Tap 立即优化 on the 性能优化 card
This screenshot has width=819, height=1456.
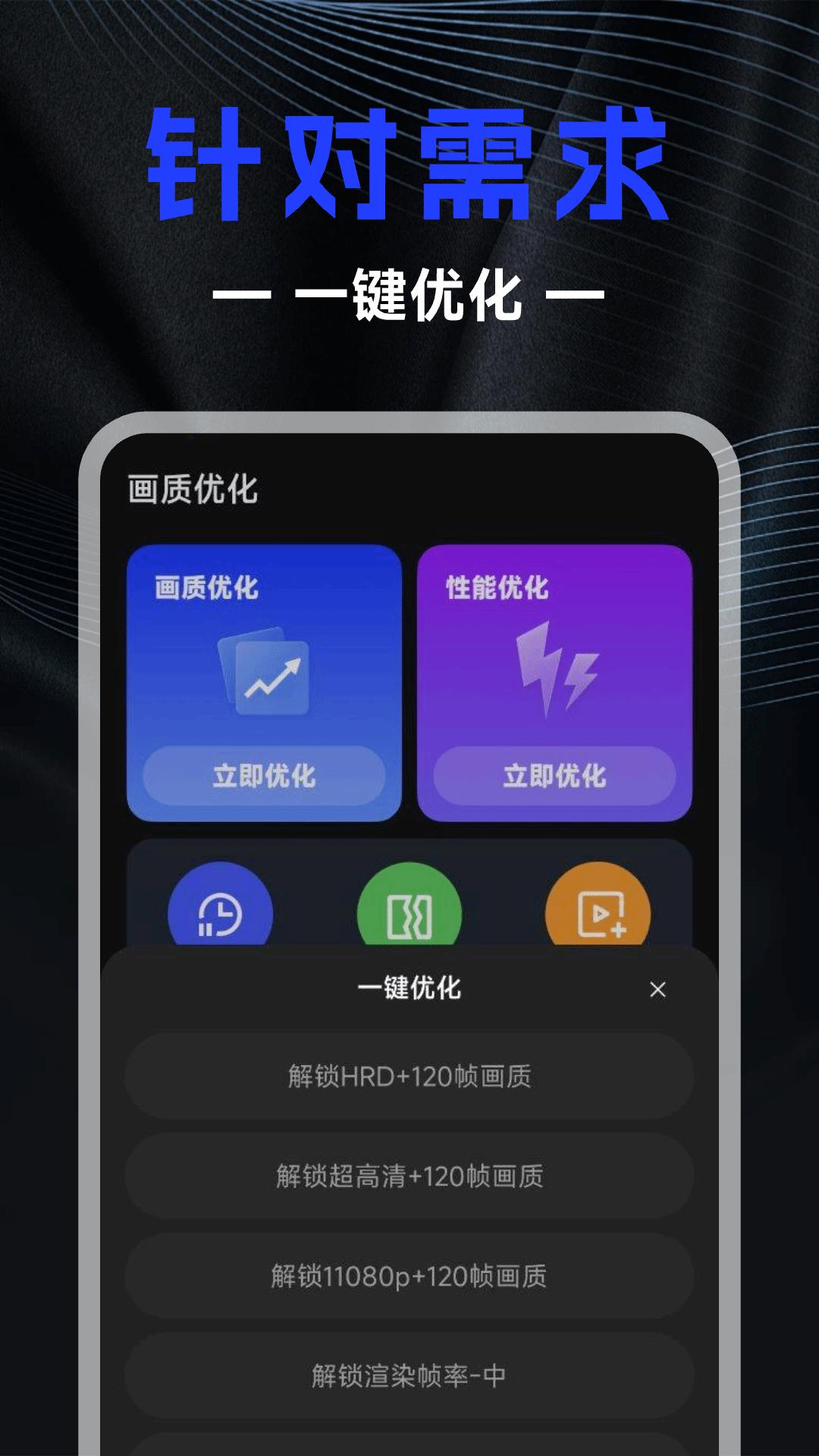[557, 777]
